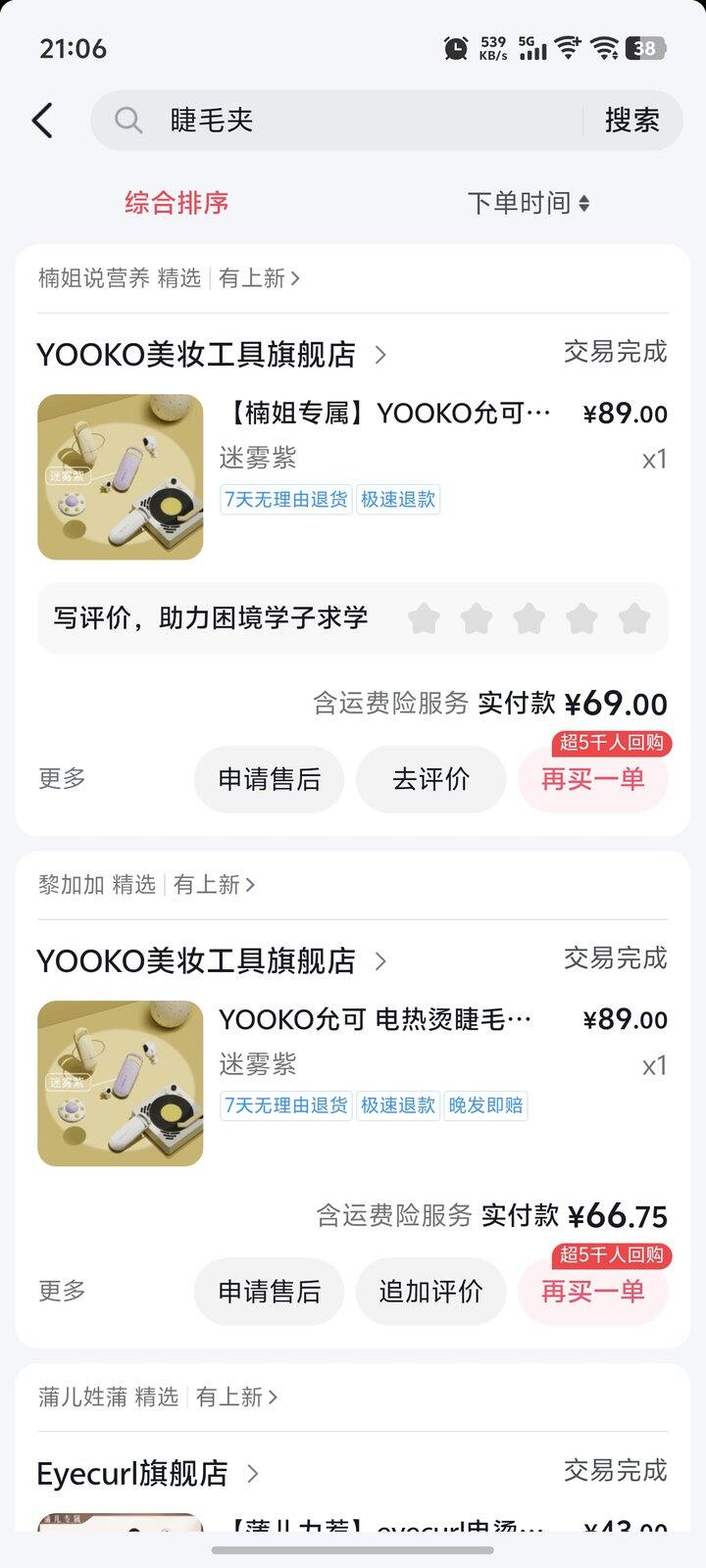
Task: Open the 蒲儿姓蒲 精选 有上新 link
Action: [x=157, y=1396]
